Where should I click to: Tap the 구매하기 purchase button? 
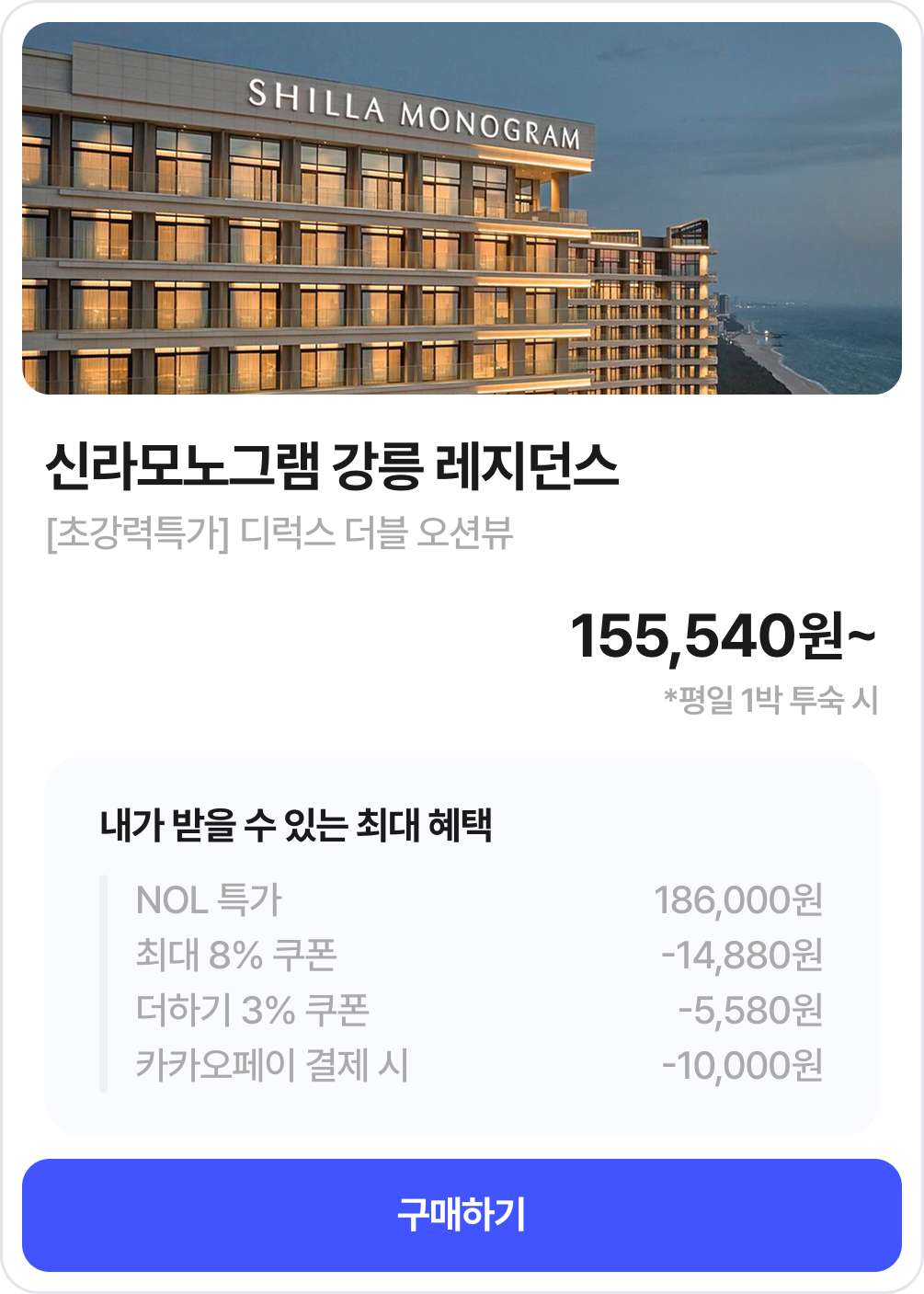[462, 1215]
